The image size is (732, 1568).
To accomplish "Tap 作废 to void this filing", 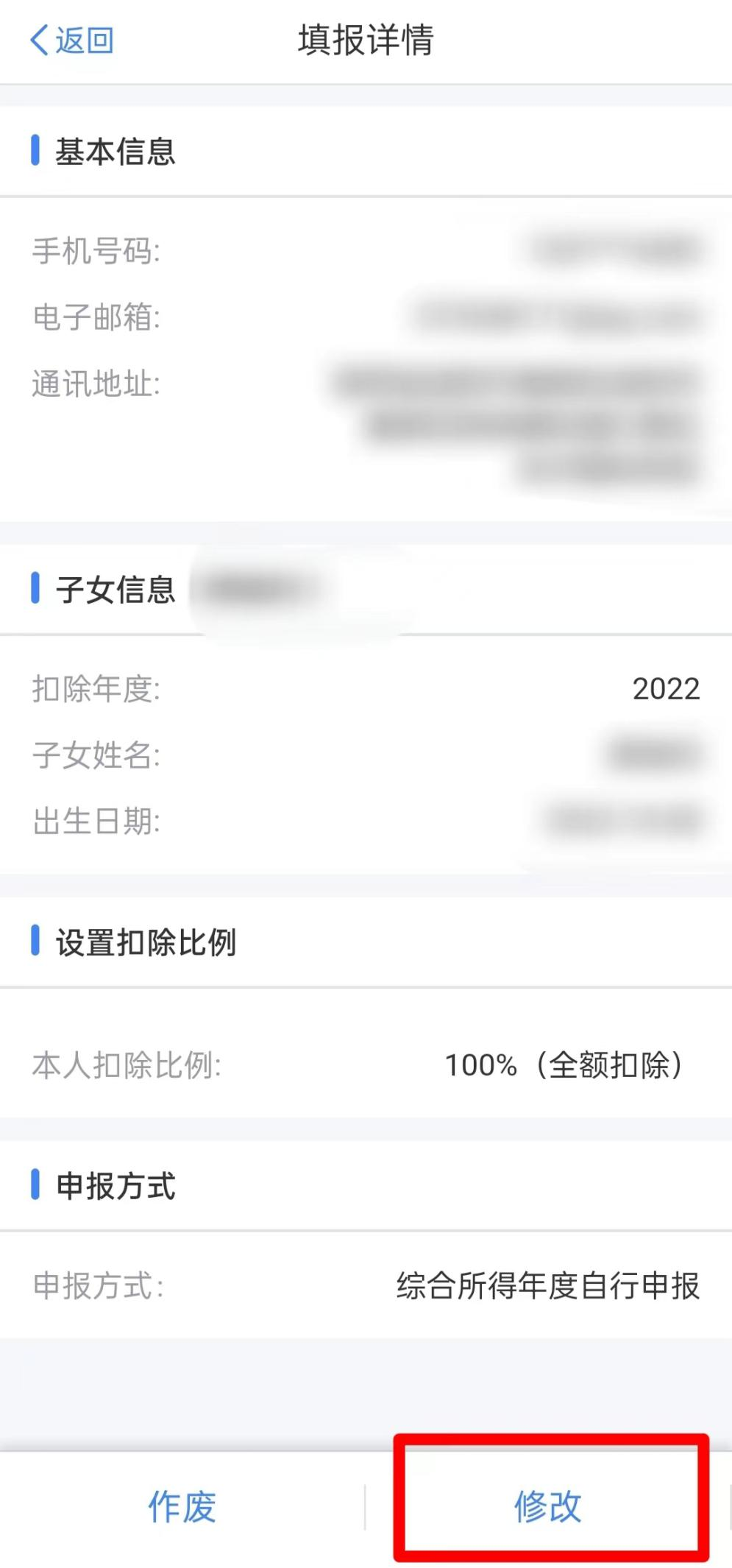I will coord(182,1506).
